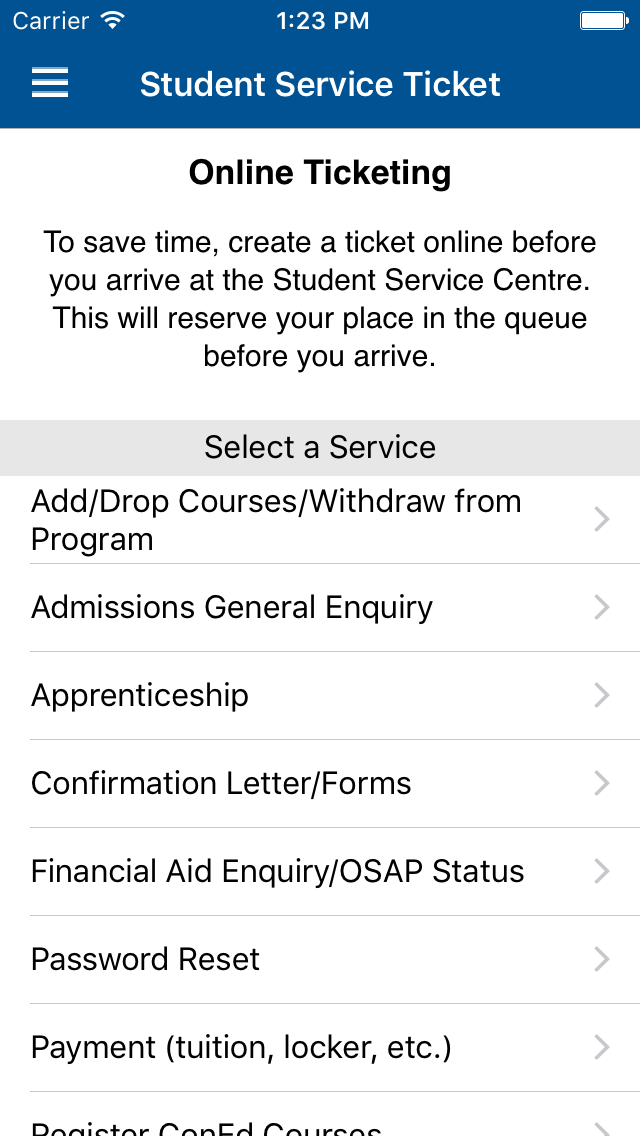Choose the Password Reset service
This screenshot has height=1136, width=640.
click(320, 959)
